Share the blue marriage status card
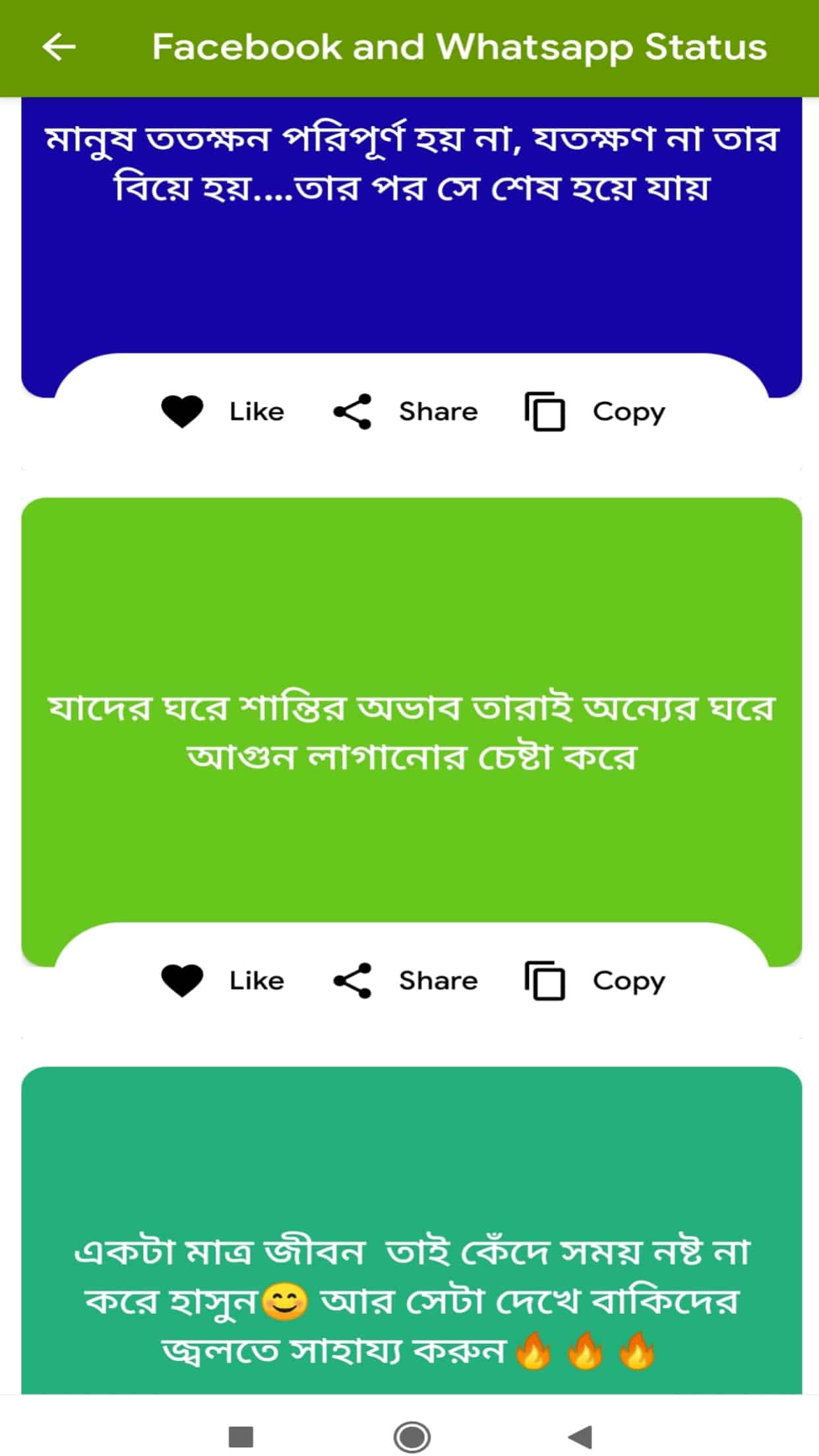Image resolution: width=819 pixels, height=1456 pixels. pos(405,411)
